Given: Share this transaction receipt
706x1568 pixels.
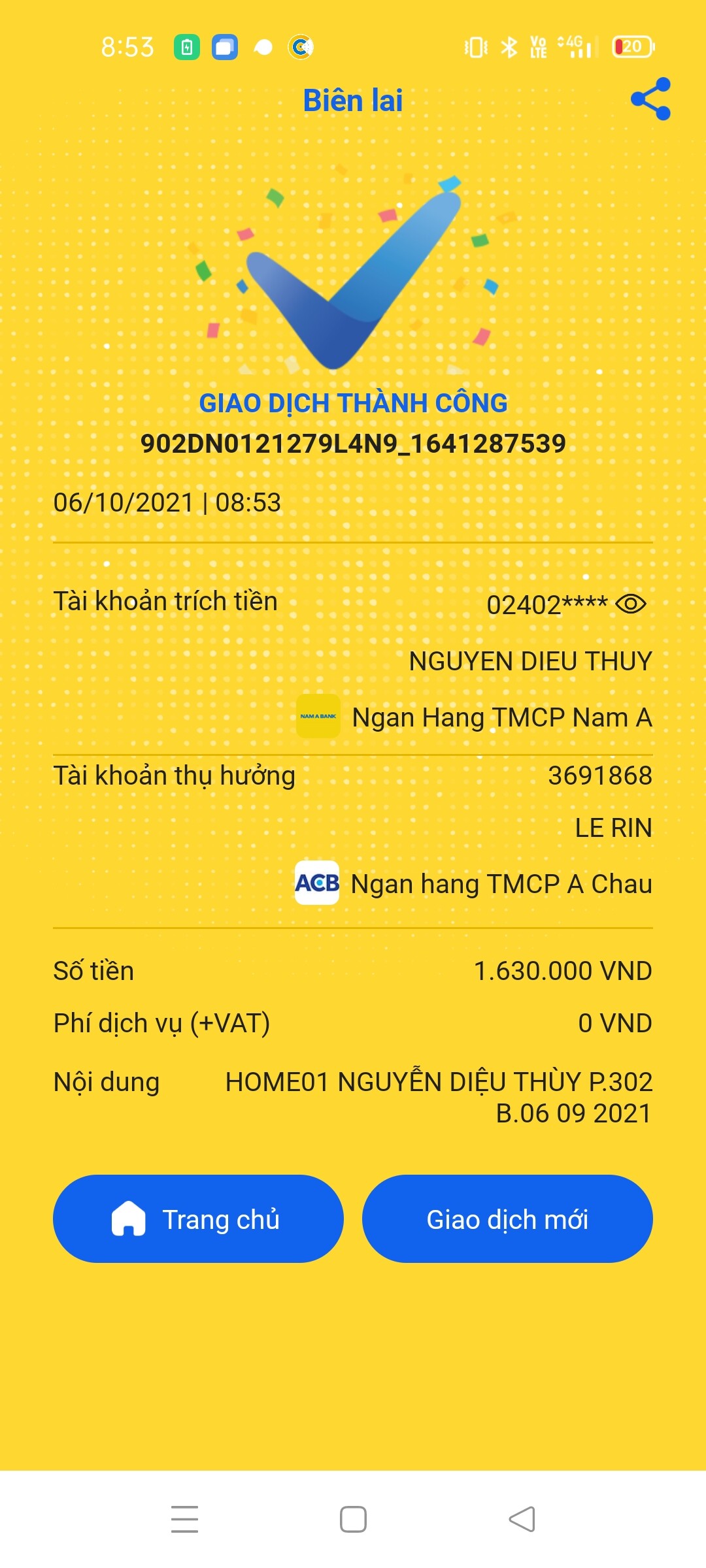Looking at the screenshot, I should tap(650, 99).
